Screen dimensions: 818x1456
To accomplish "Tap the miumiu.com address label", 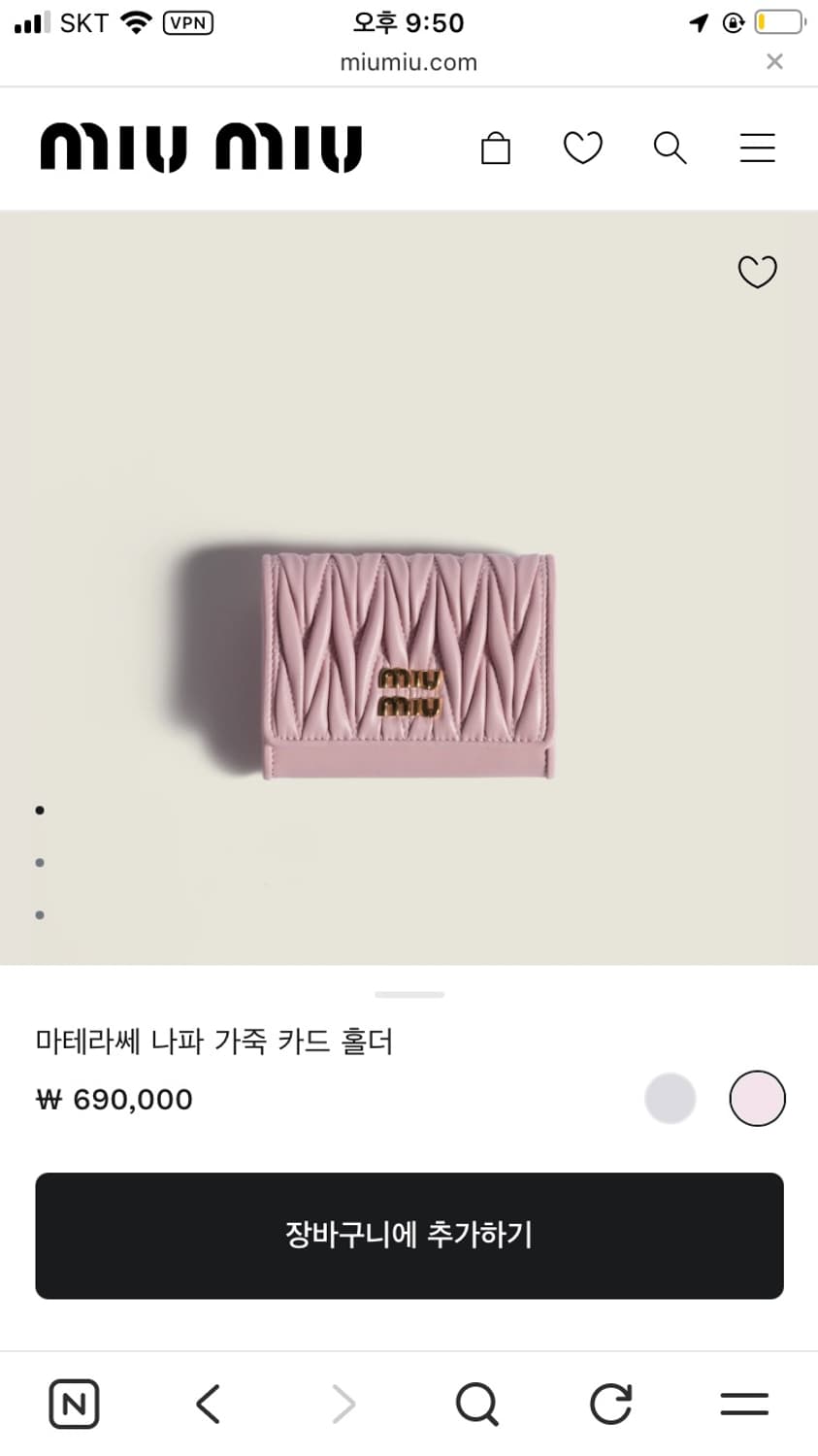I will click(409, 62).
